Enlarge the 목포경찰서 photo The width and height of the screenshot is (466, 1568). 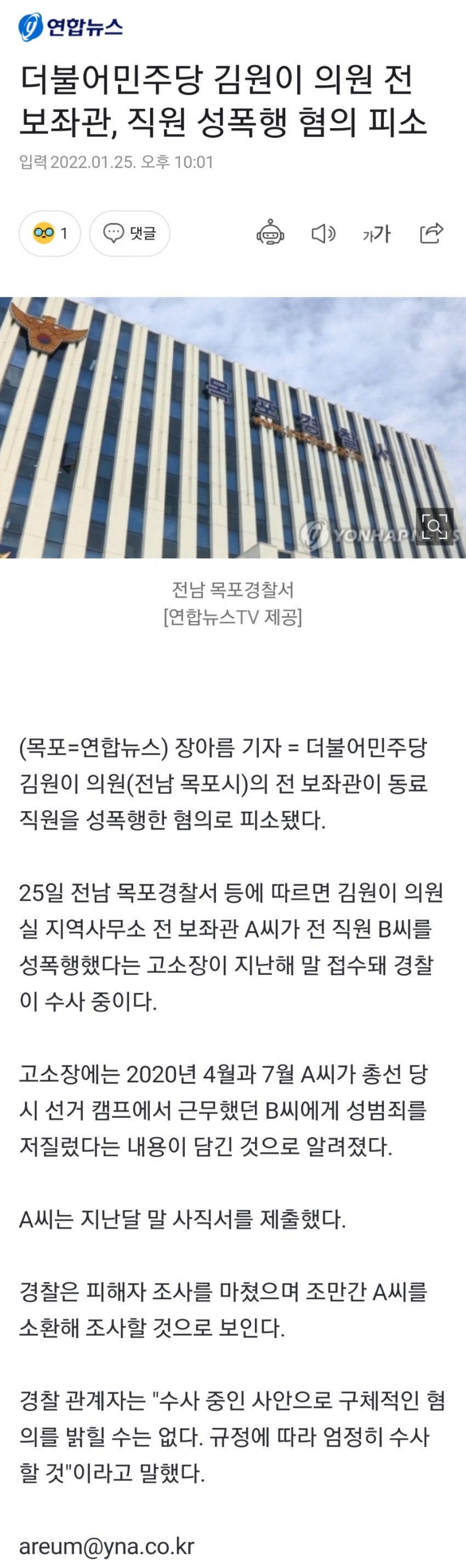point(434,526)
